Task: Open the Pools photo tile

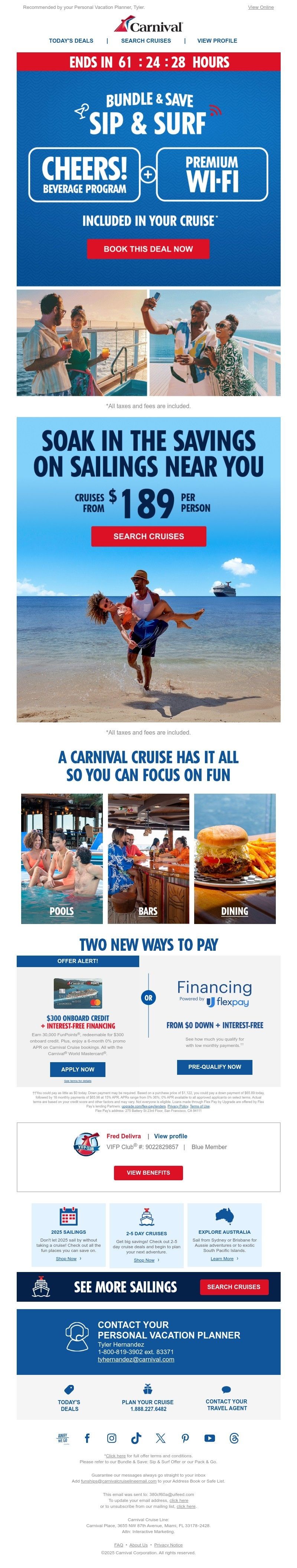Action: (x=62, y=858)
